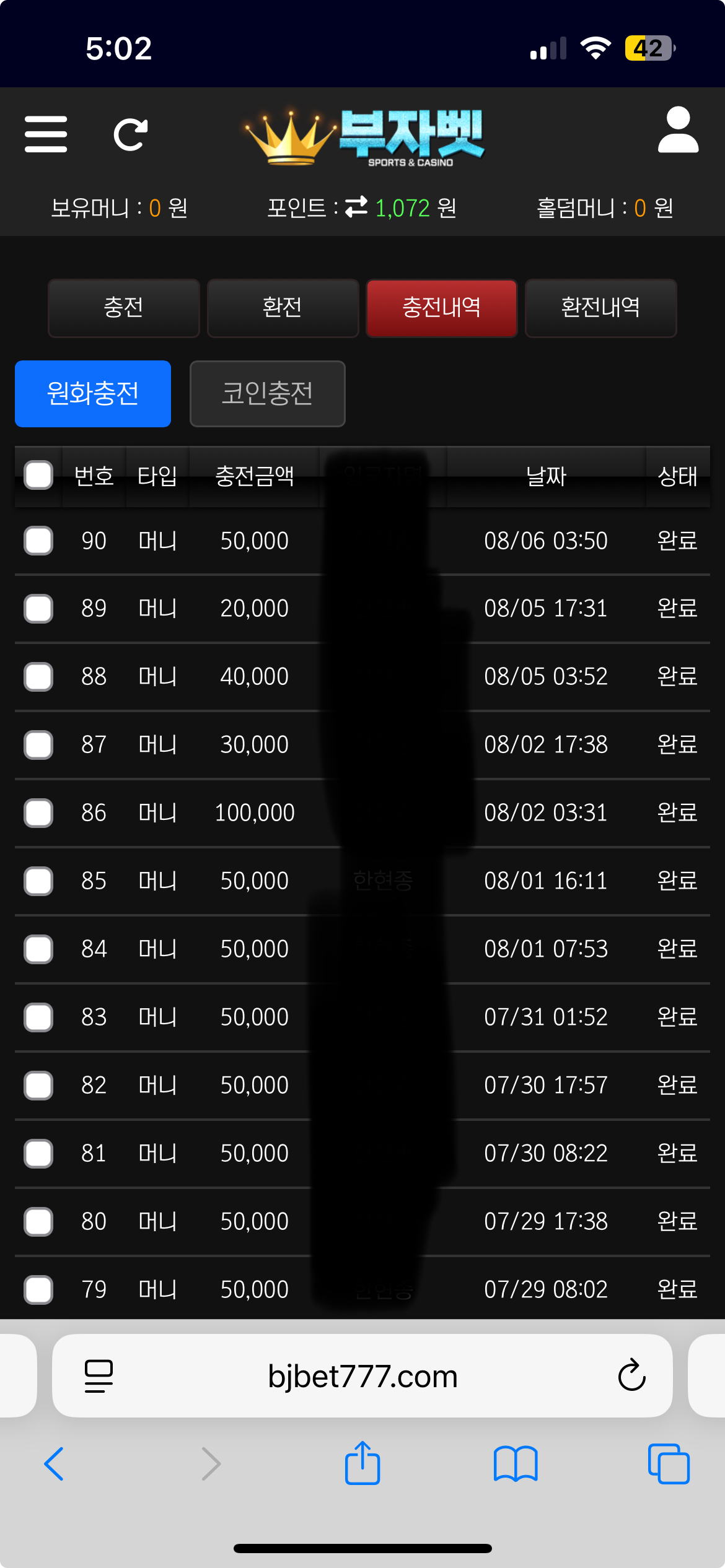The image size is (725, 1568).
Task: Select the checkbox for row 79
Action: click(x=38, y=1290)
